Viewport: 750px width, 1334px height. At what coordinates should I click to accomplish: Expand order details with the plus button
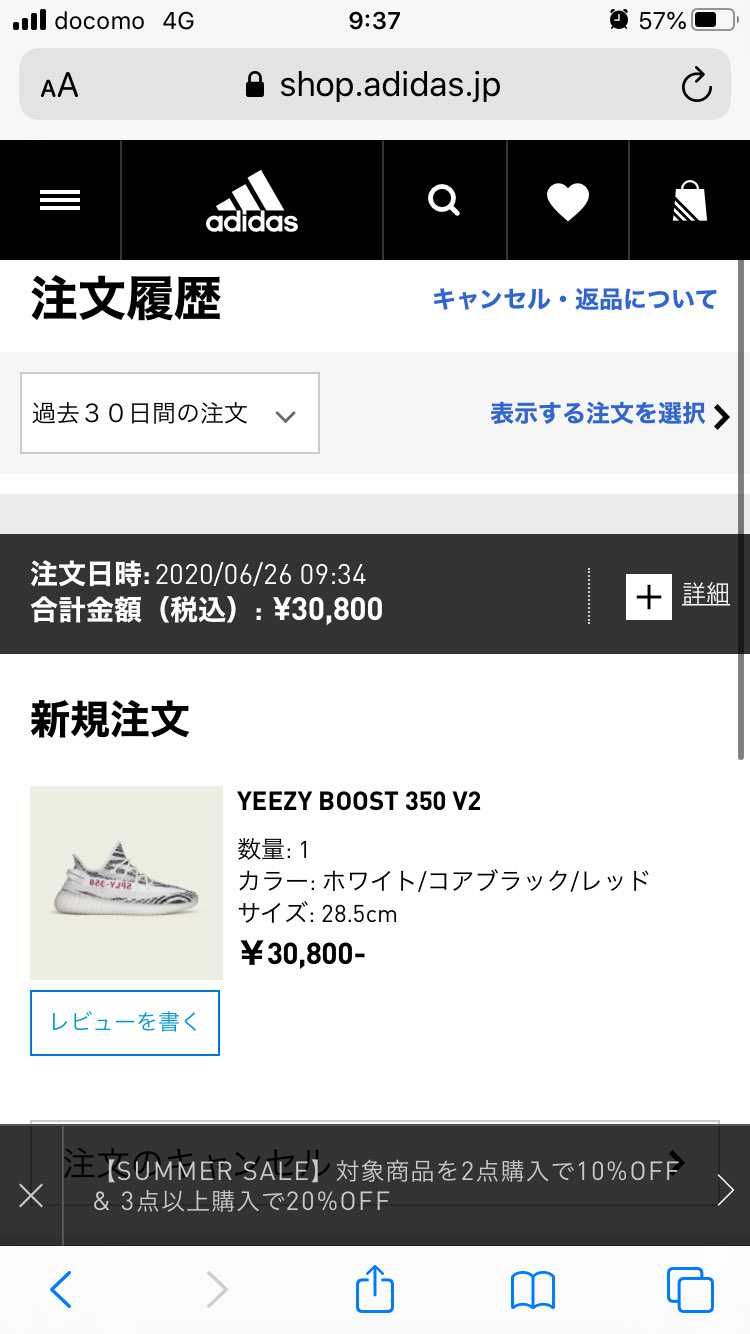(x=648, y=595)
